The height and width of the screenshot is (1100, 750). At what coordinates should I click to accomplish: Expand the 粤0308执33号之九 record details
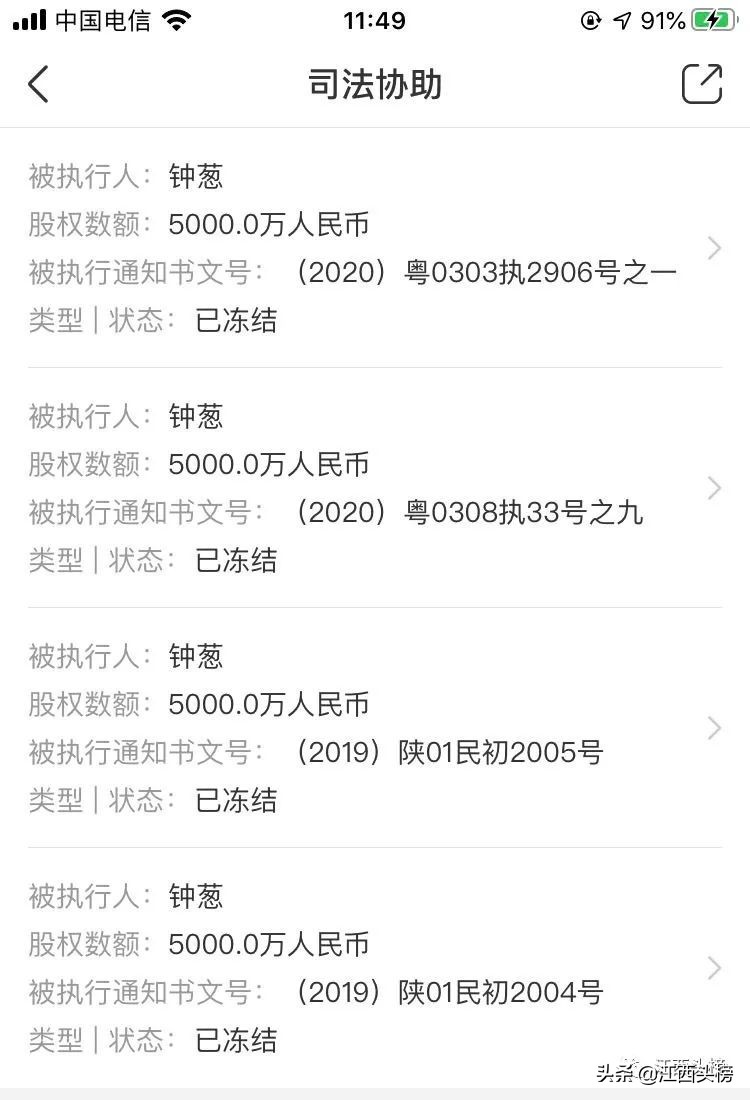714,488
